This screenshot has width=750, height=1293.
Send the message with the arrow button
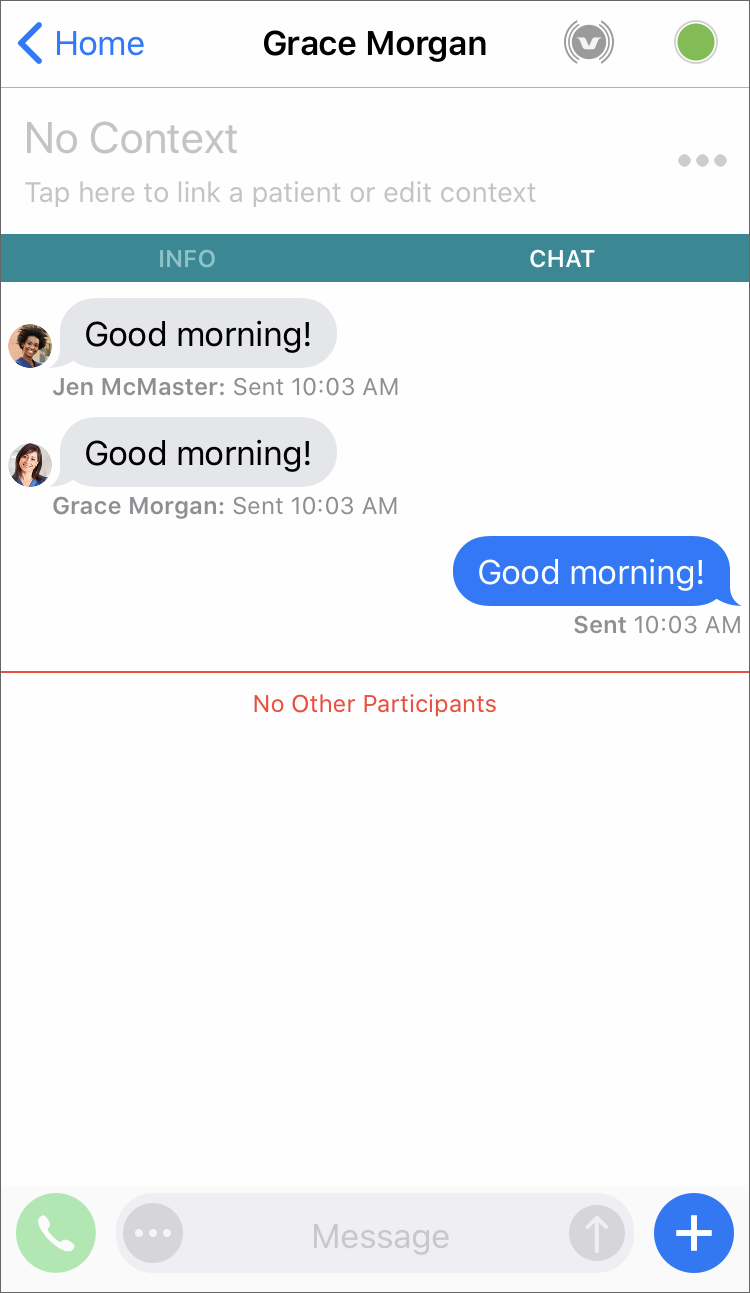click(597, 1234)
